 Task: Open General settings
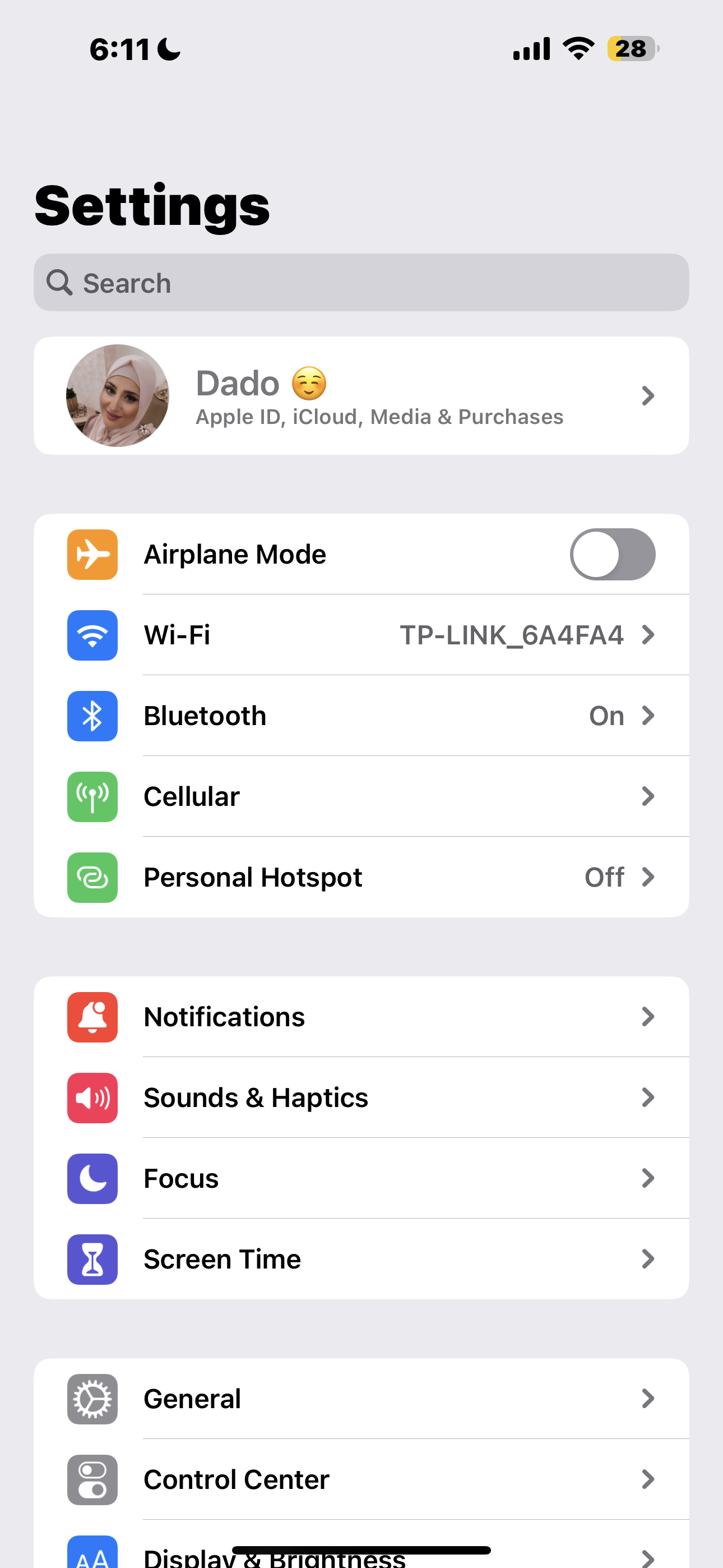361,1399
